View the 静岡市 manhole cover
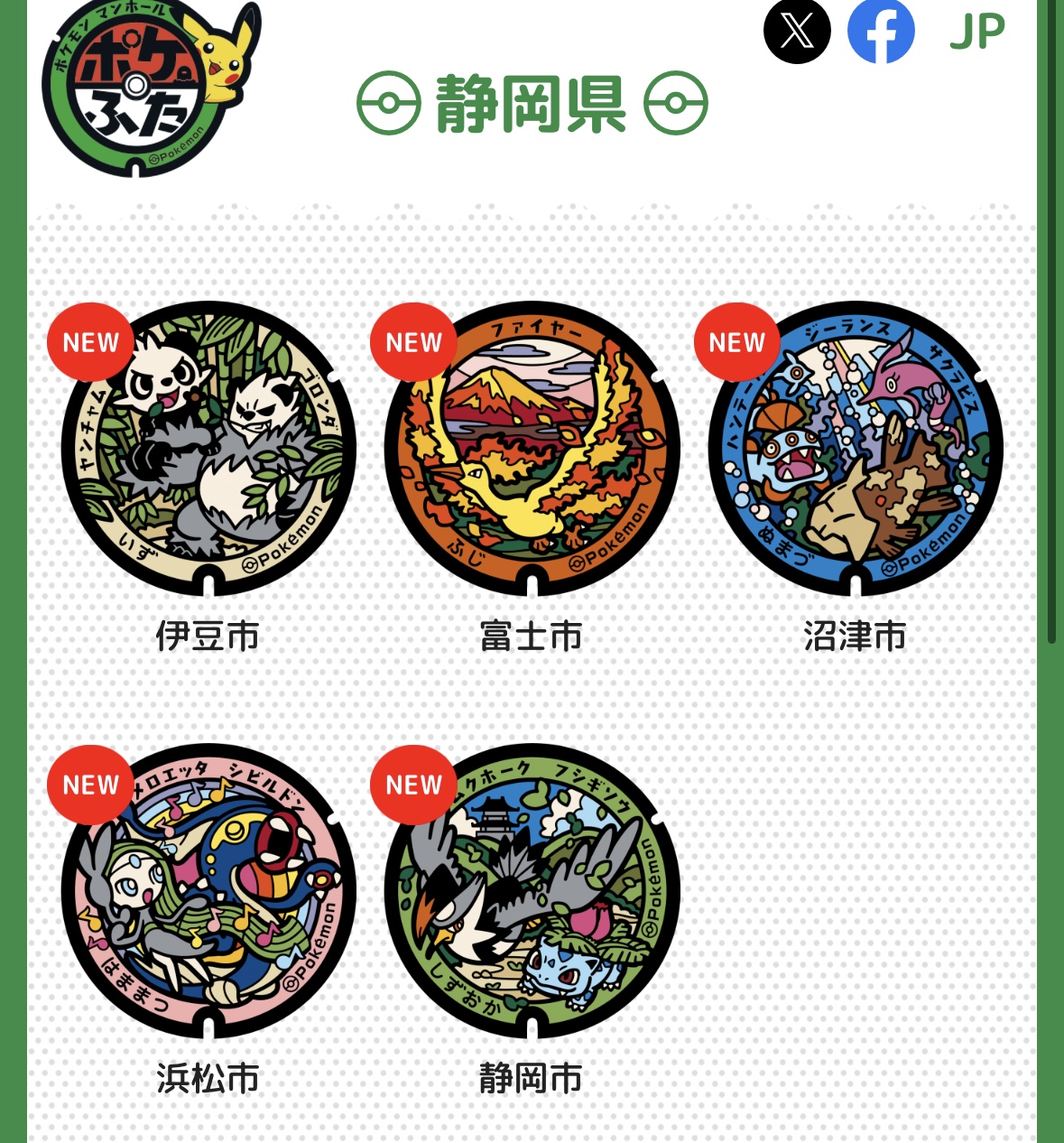This screenshot has width=1064, height=1143. coord(532,891)
